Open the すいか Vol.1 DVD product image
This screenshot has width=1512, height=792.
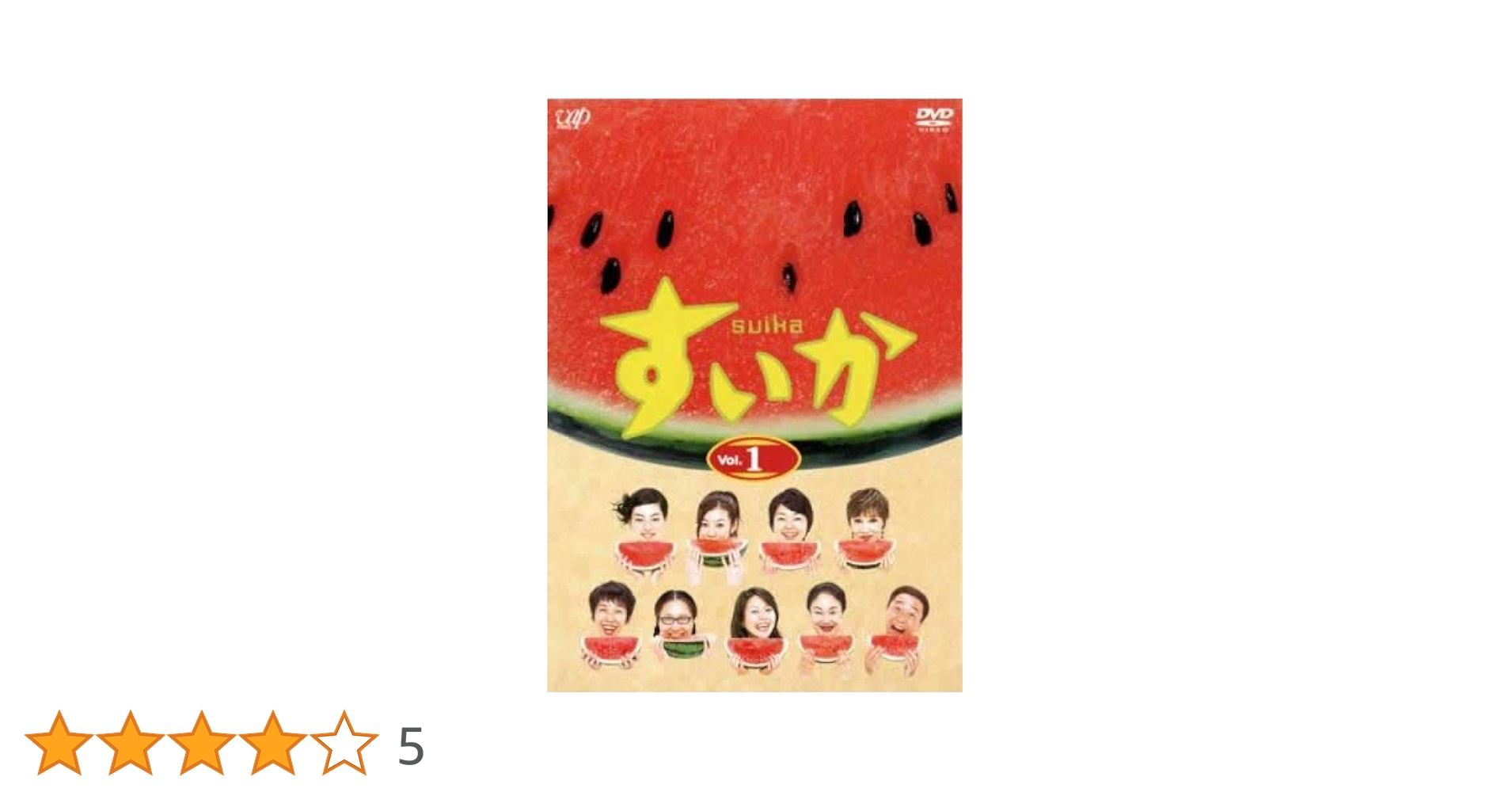pyautogui.click(x=754, y=395)
